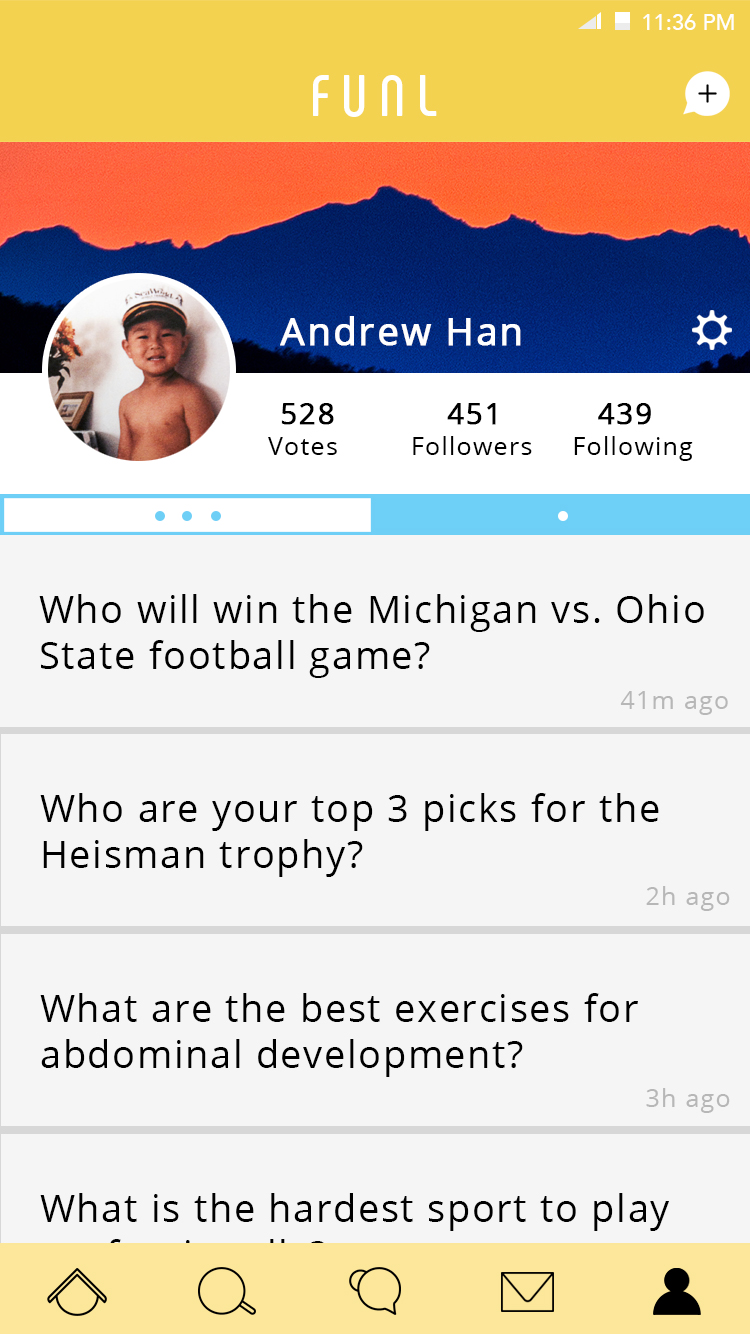Switch to the three-dot tab
750x1334 pixels.
tap(188, 516)
